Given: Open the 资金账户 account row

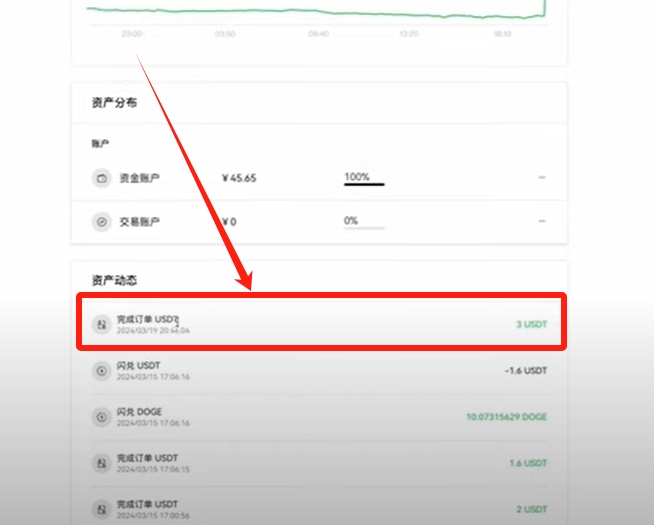Looking at the screenshot, I should tap(318, 178).
